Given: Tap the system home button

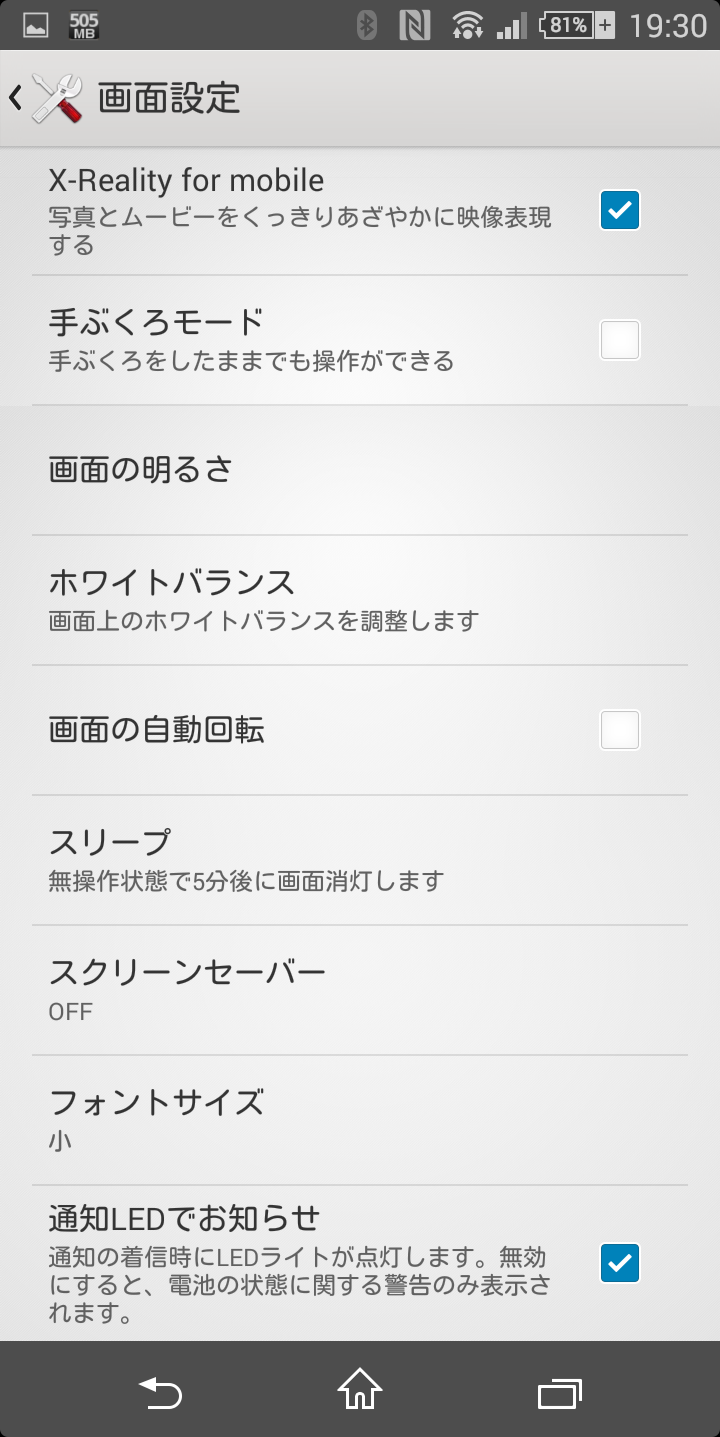Looking at the screenshot, I should coord(360,1390).
